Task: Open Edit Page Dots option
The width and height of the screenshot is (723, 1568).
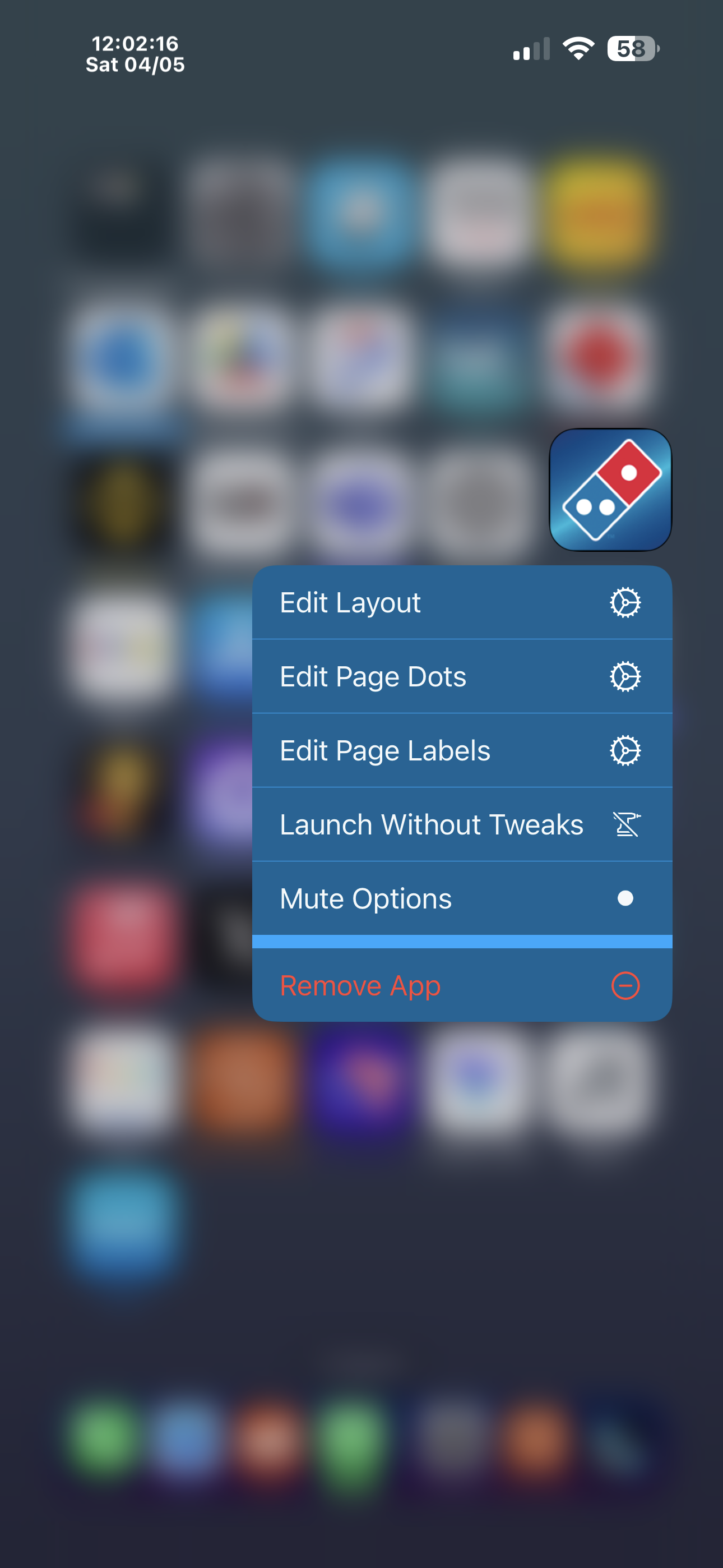Action: [x=462, y=676]
